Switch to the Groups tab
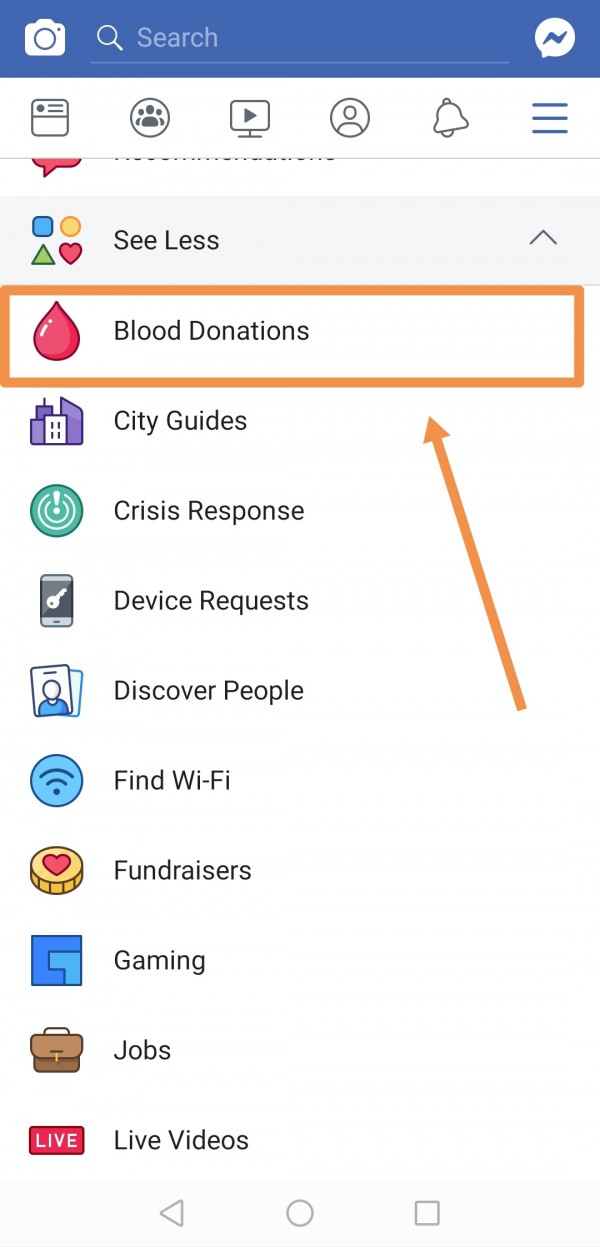The image size is (600, 1247). tap(150, 118)
